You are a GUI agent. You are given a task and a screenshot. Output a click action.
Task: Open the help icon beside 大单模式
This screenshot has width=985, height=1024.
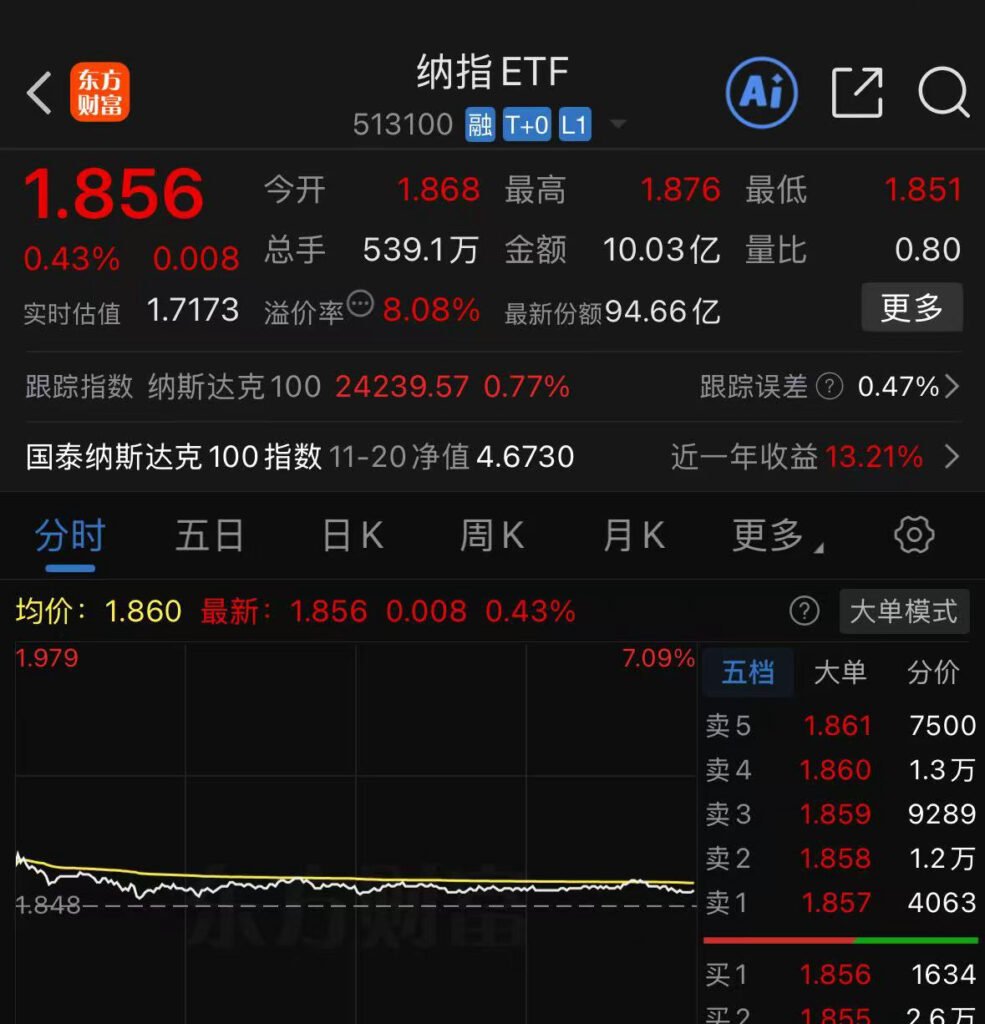[804, 611]
